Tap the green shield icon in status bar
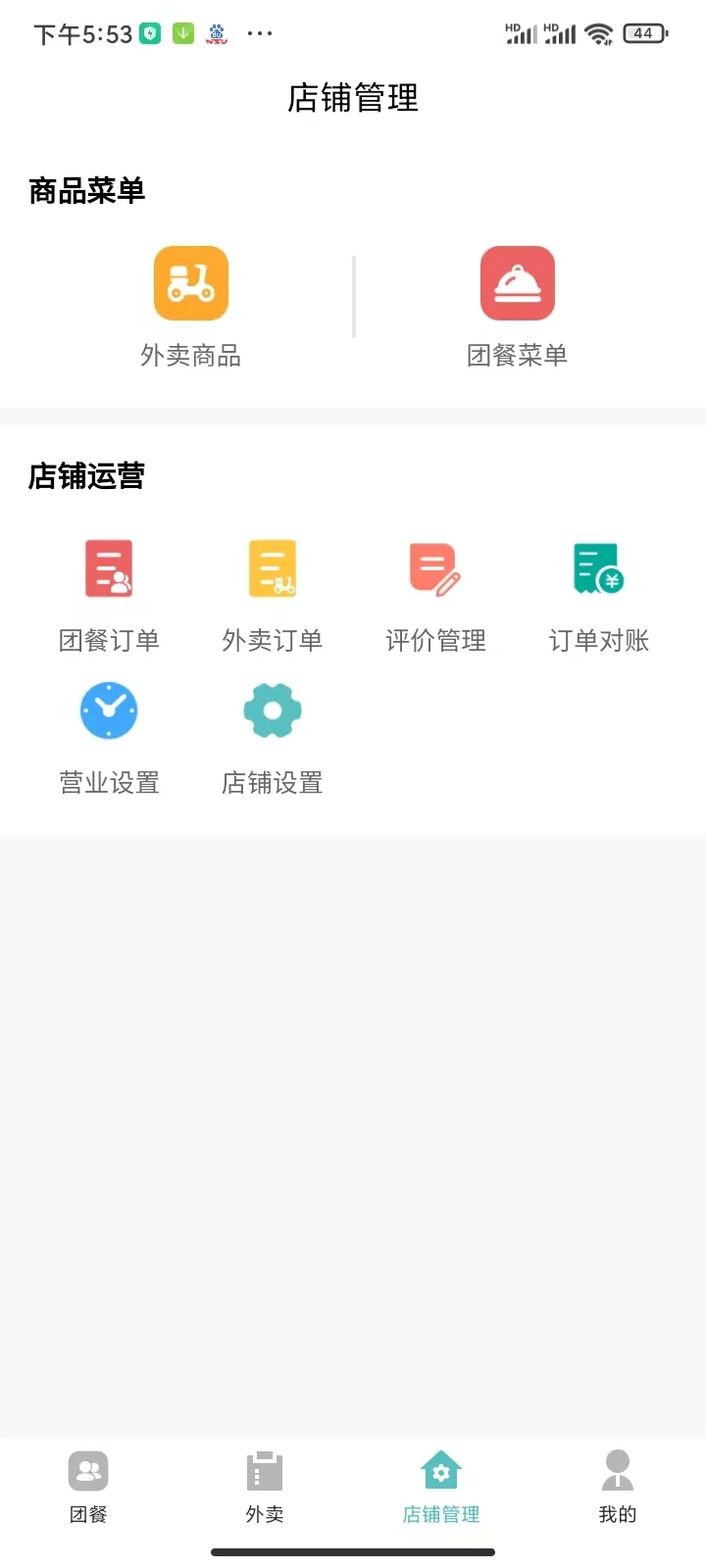 149,32
